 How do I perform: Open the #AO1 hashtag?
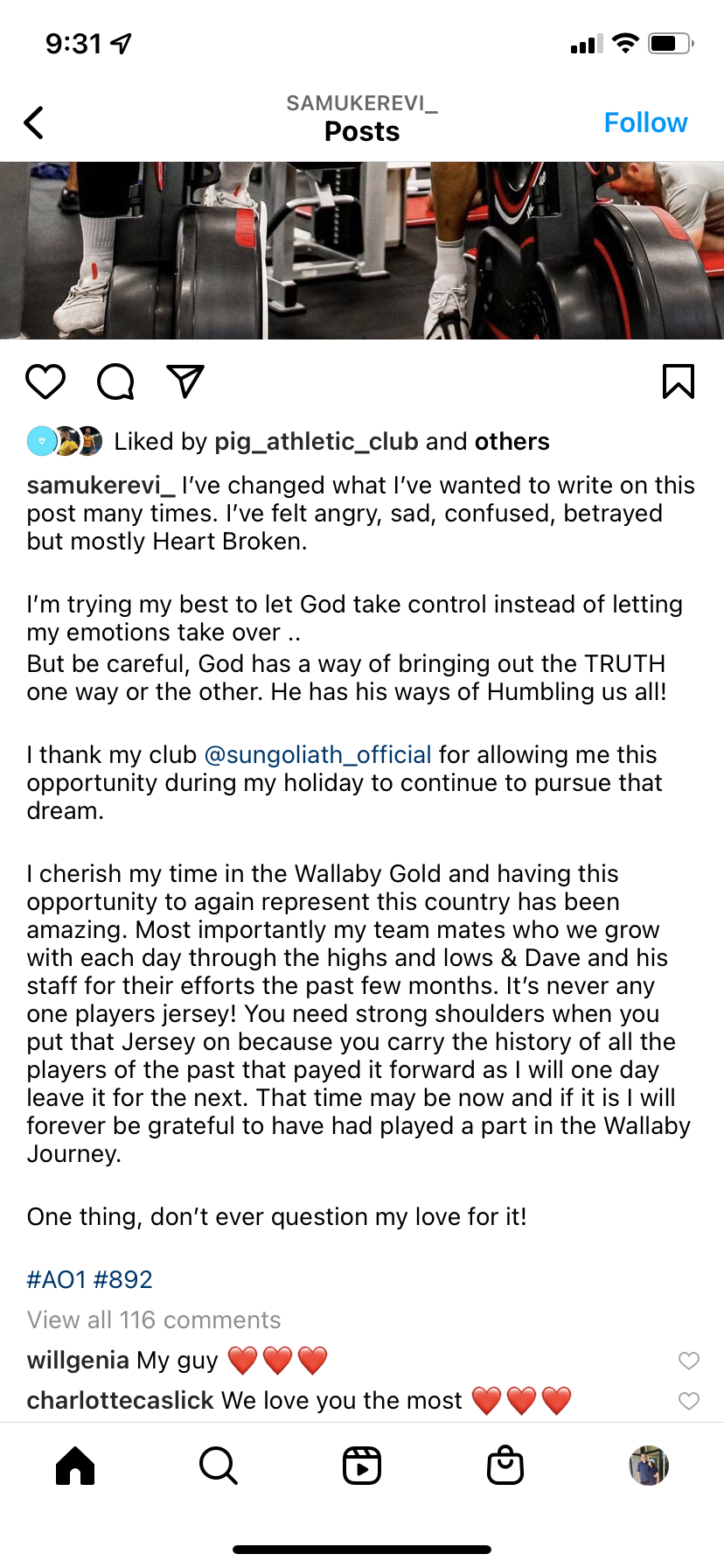coord(57,1279)
